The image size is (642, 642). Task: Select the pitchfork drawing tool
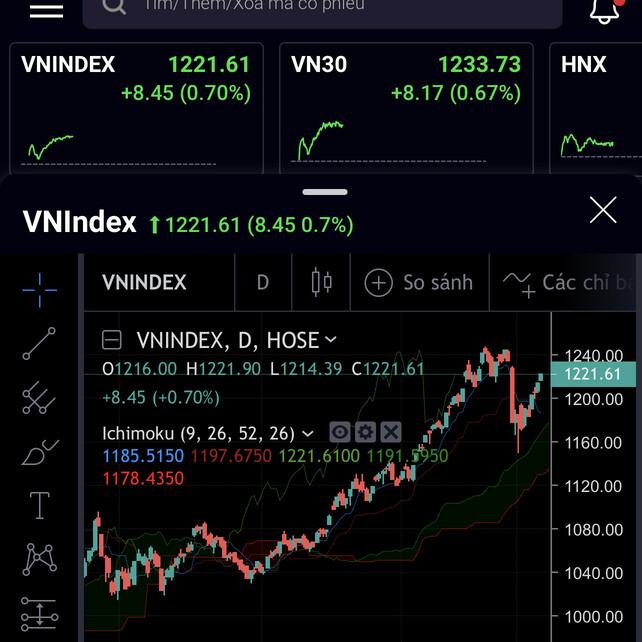39,398
